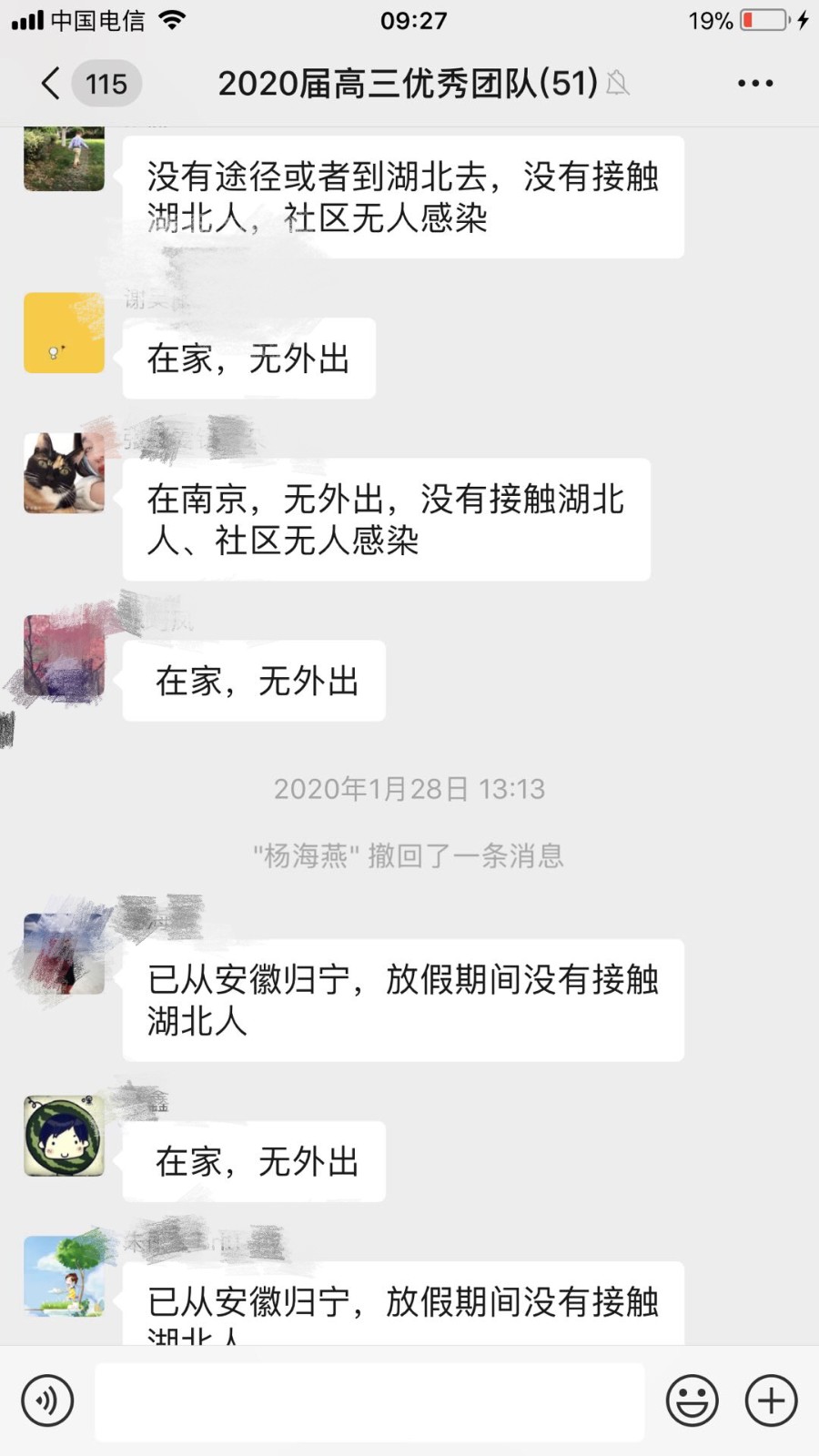
Task: View the watermelon cartoon avatar's profile
Action: click(x=64, y=1136)
